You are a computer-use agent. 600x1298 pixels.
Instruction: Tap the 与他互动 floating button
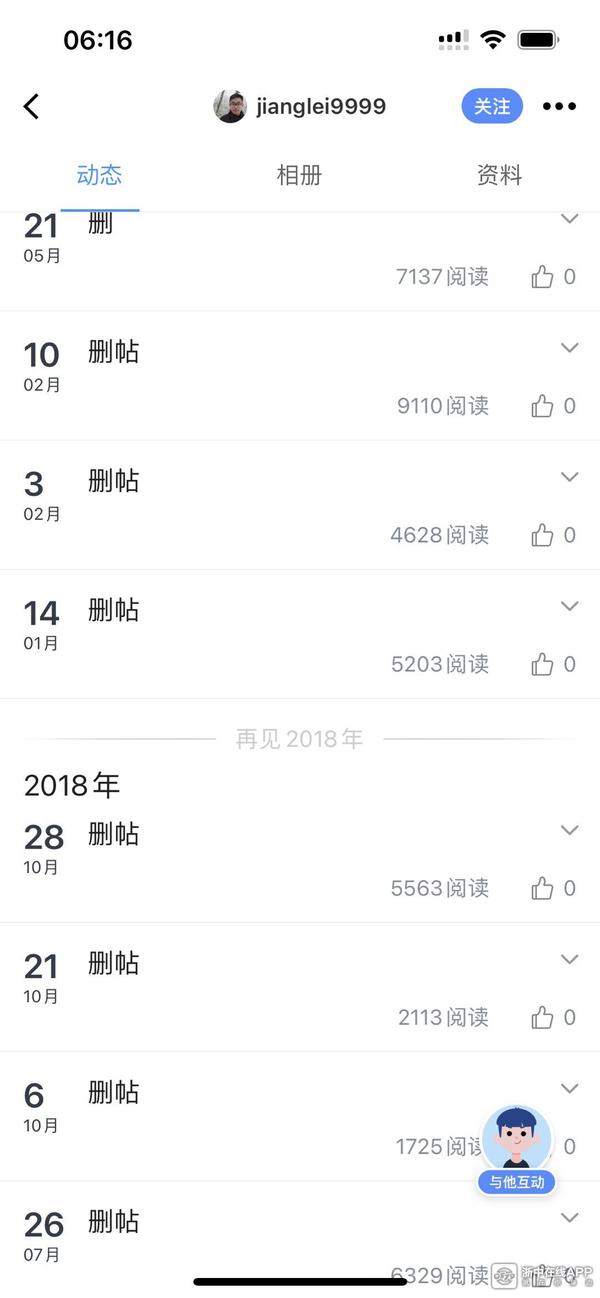pos(516,1150)
